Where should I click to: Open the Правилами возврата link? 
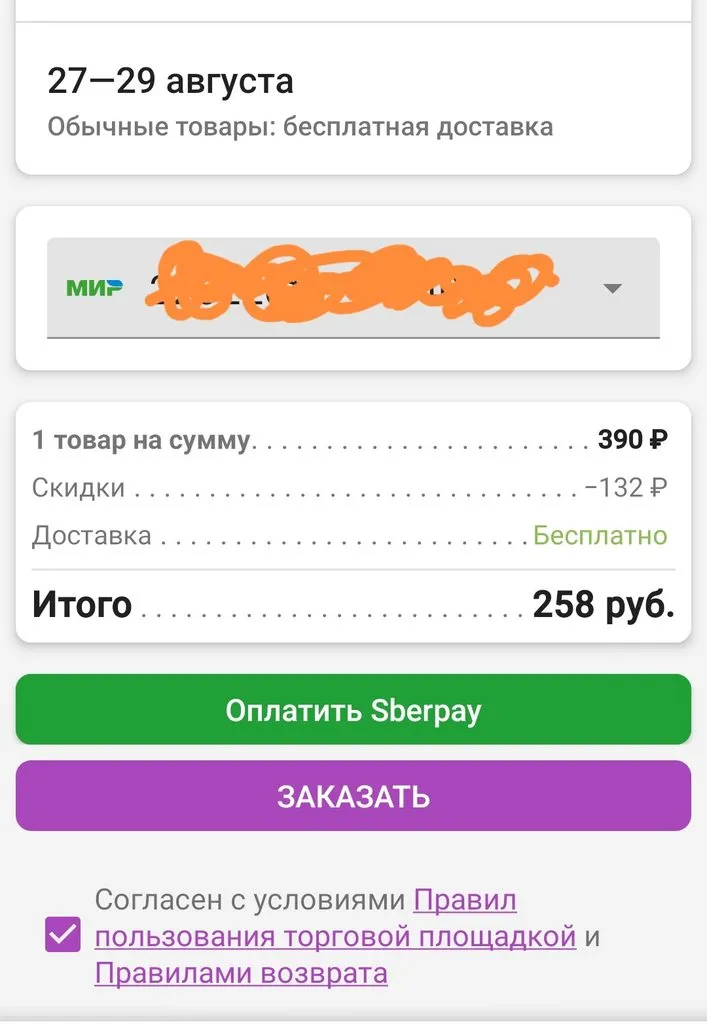pyautogui.click(x=241, y=973)
